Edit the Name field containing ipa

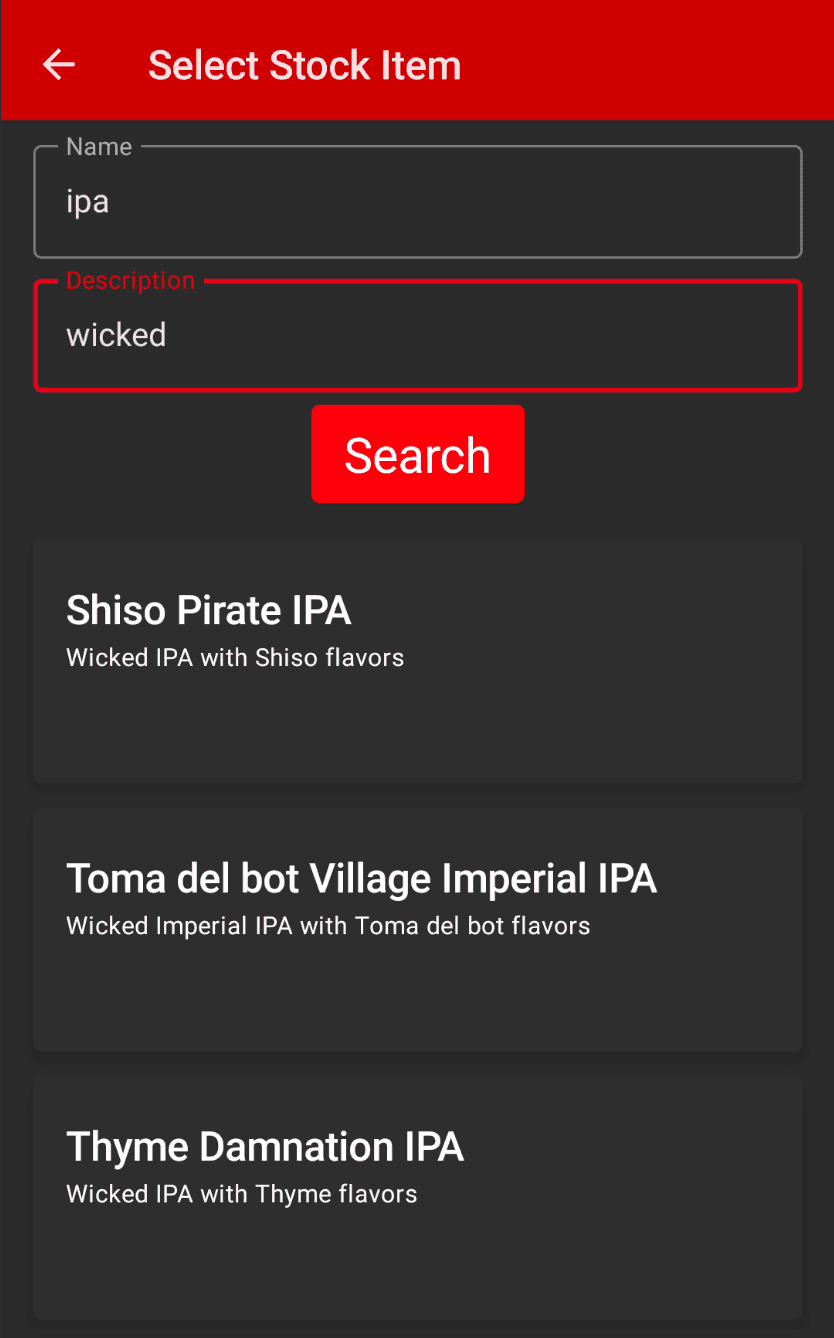tap(418, 202)
